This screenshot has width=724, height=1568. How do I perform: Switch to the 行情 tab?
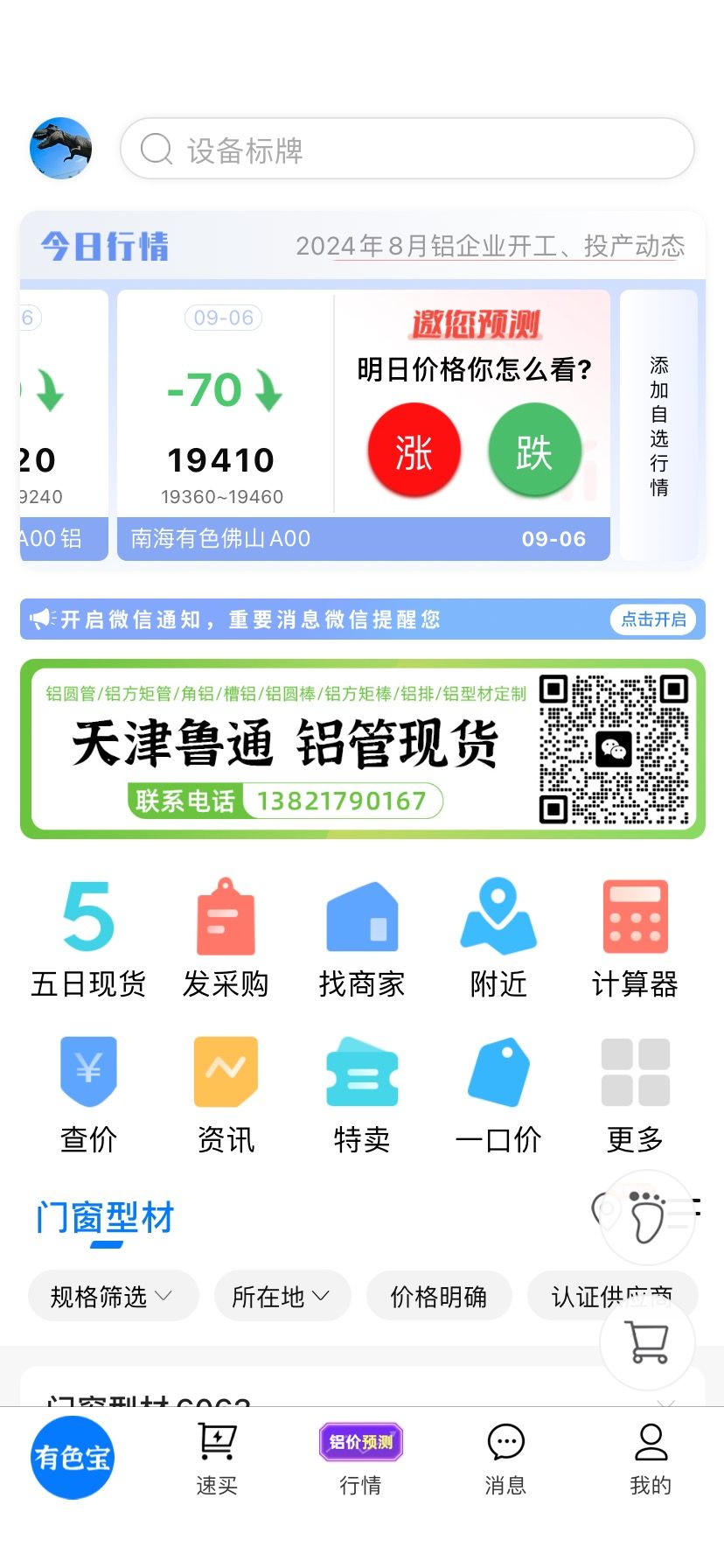pos(361,1459)
